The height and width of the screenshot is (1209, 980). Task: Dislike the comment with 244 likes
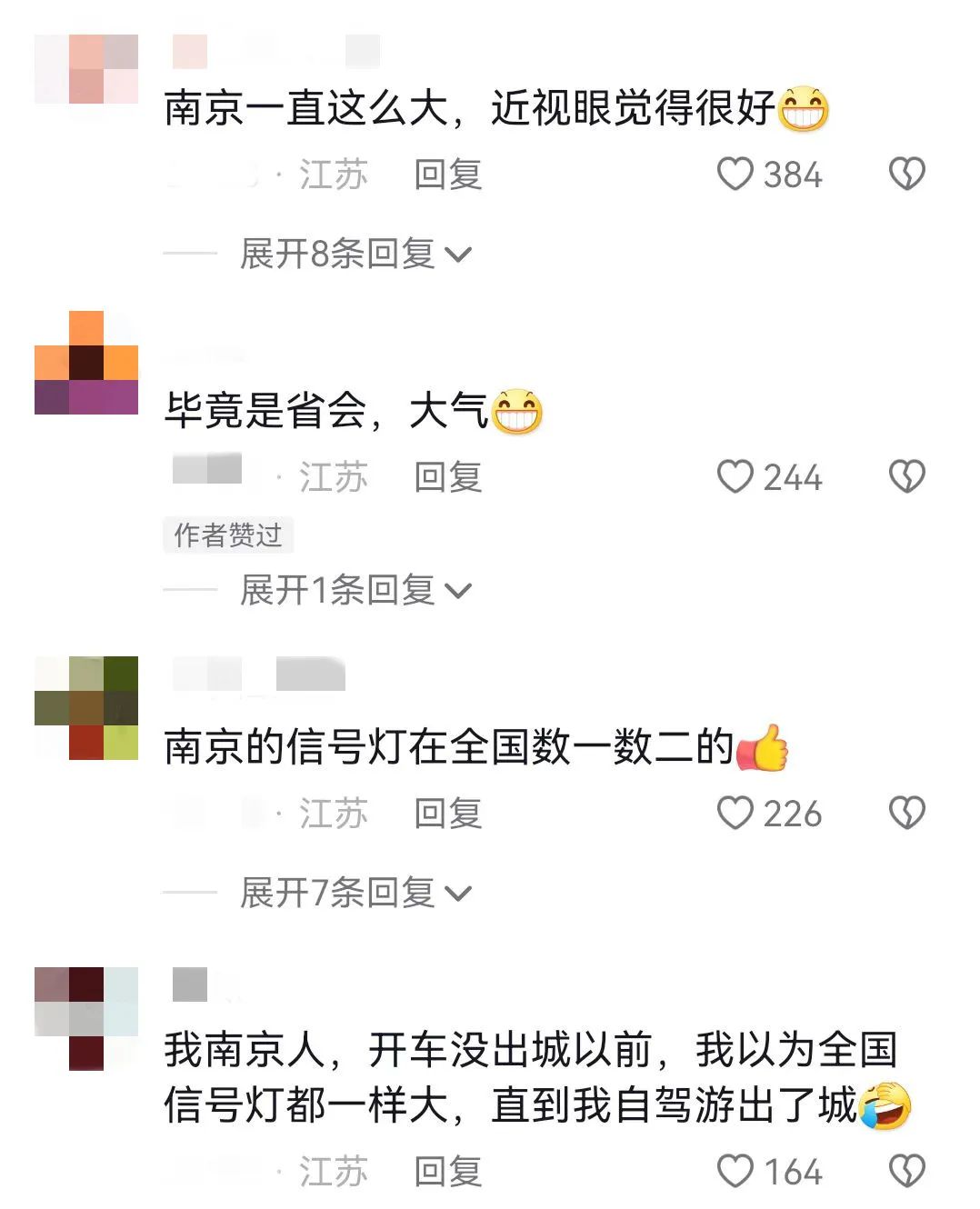(906, 477)
